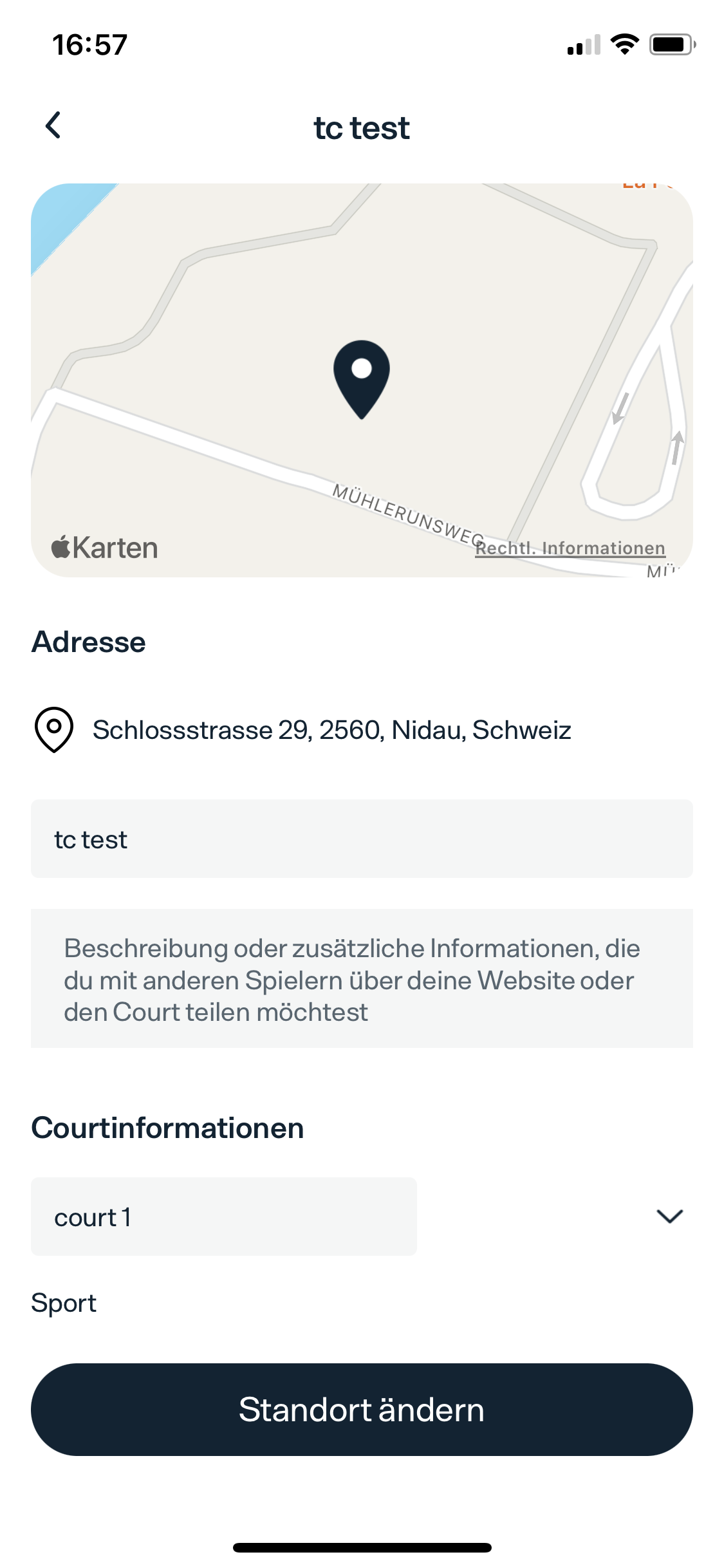Edit the 'court 1' name field
The image size is (724, 1568).
coord(223,1217)
